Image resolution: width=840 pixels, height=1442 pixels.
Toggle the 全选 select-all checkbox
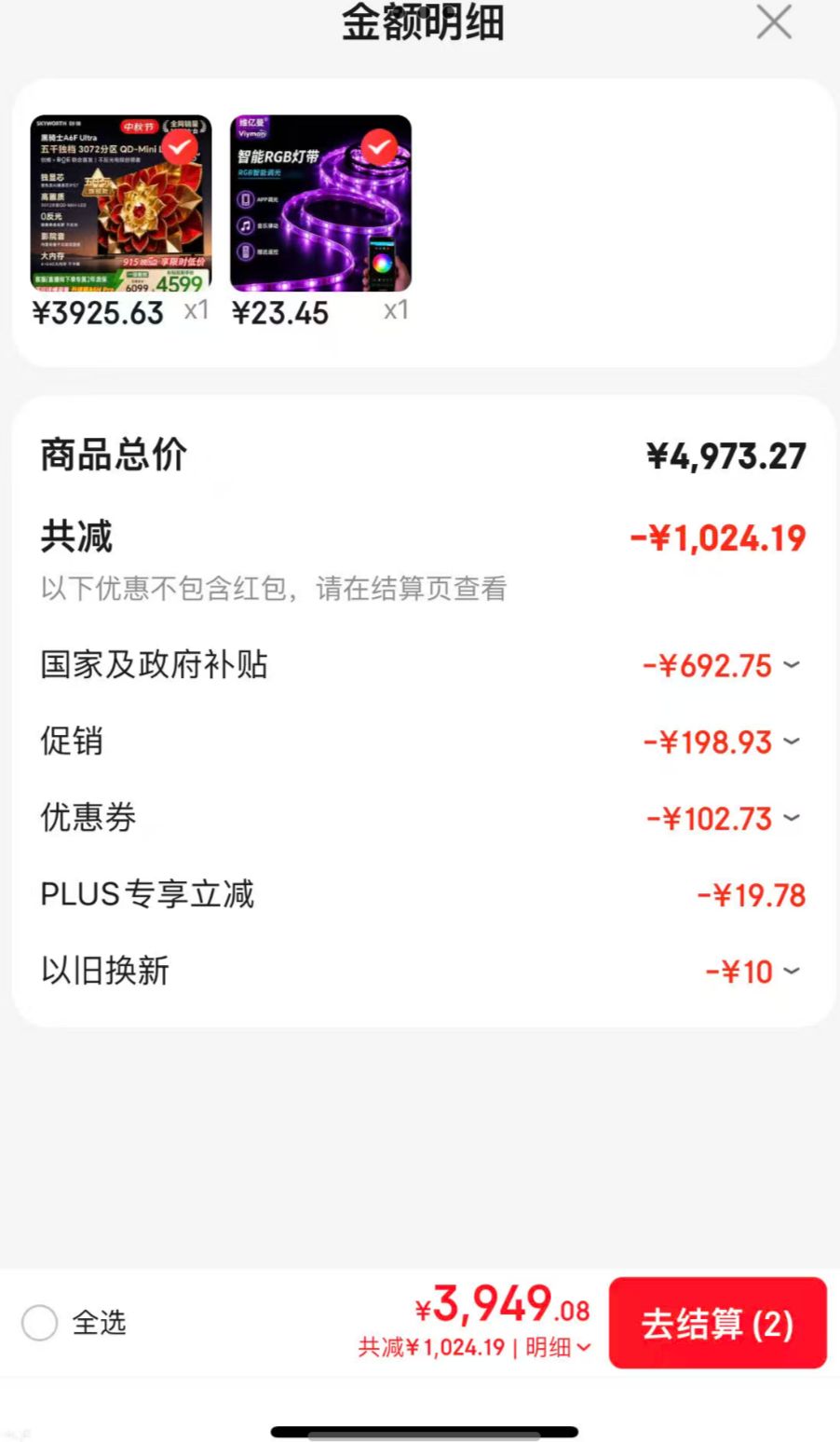(40, 1323)
